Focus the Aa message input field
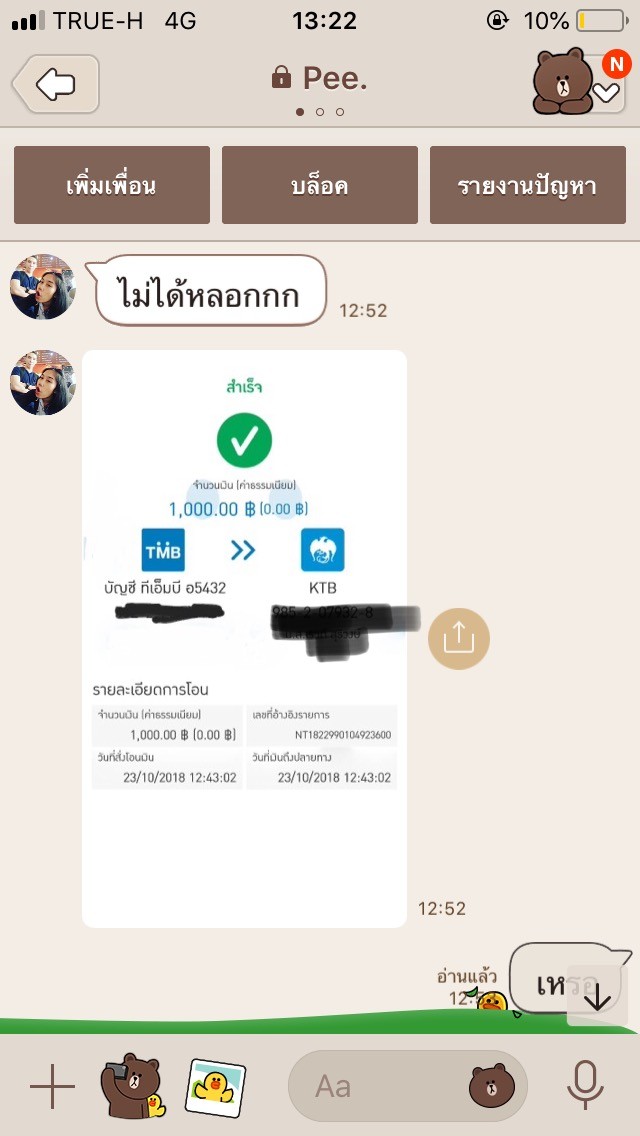Viewport: 640px width, 1136px height. coord(384,1086)
